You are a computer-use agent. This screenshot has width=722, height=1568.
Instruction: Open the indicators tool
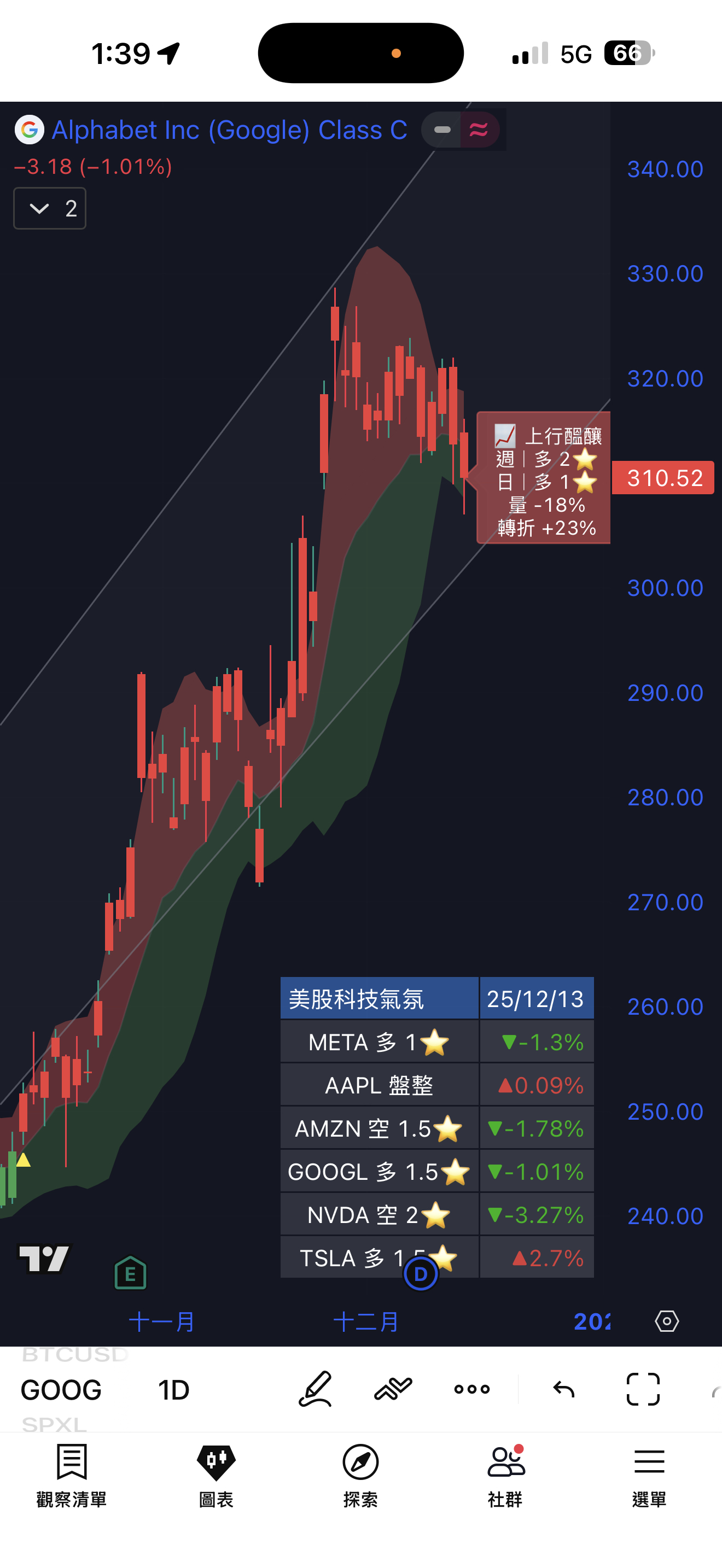[393, 1389]
